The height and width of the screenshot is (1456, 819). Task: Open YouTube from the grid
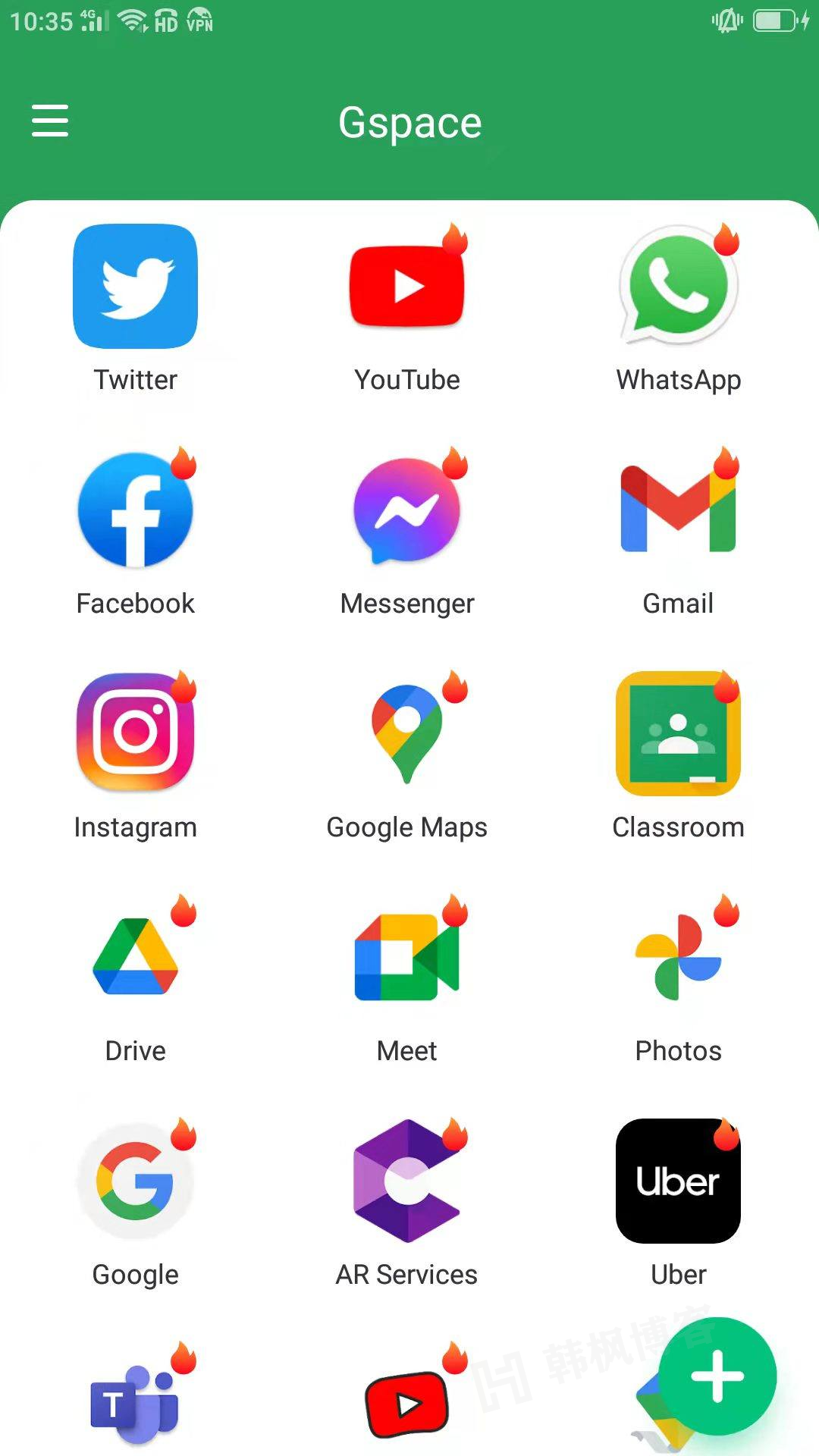(406, 287)
